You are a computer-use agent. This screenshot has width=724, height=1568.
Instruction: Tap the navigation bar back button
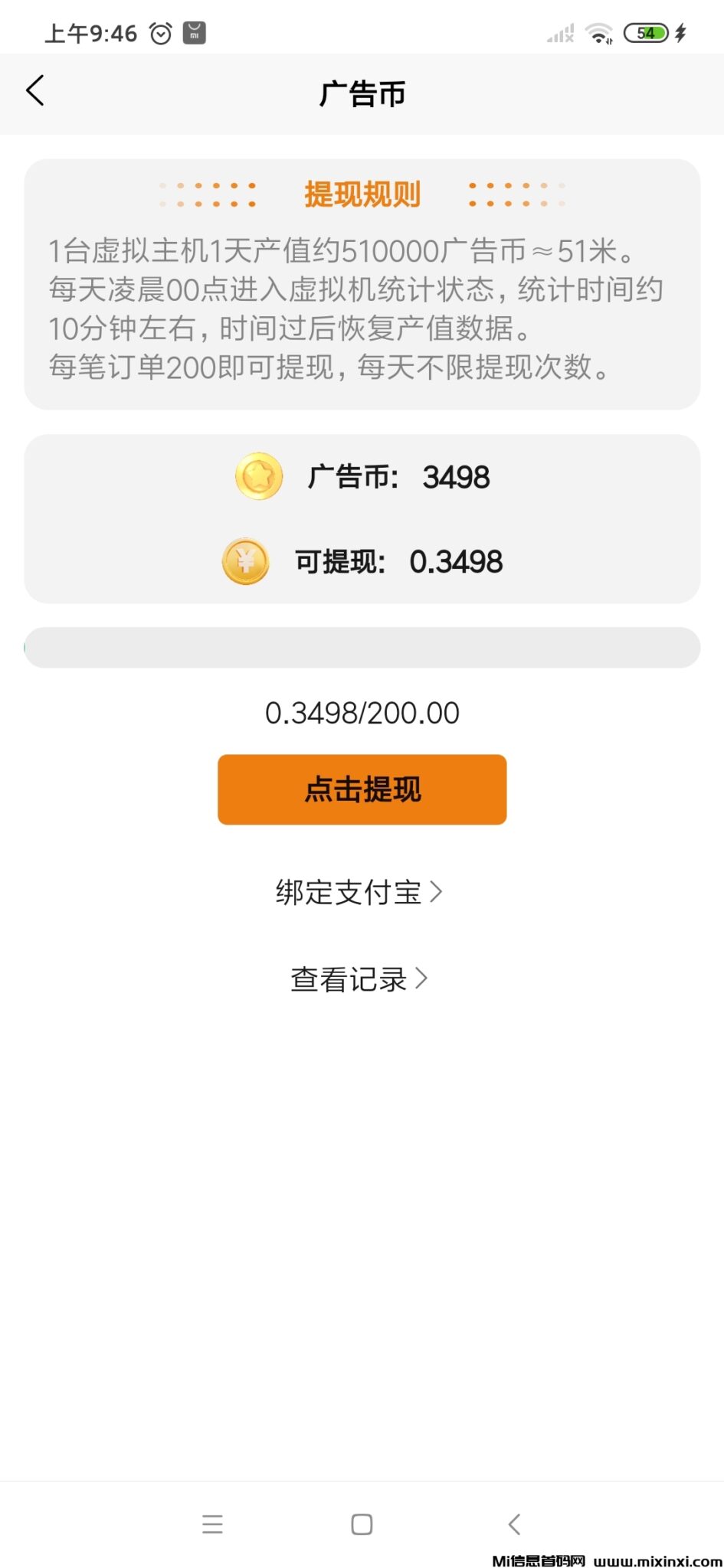pyautogui.click(x=514, y=1524)
